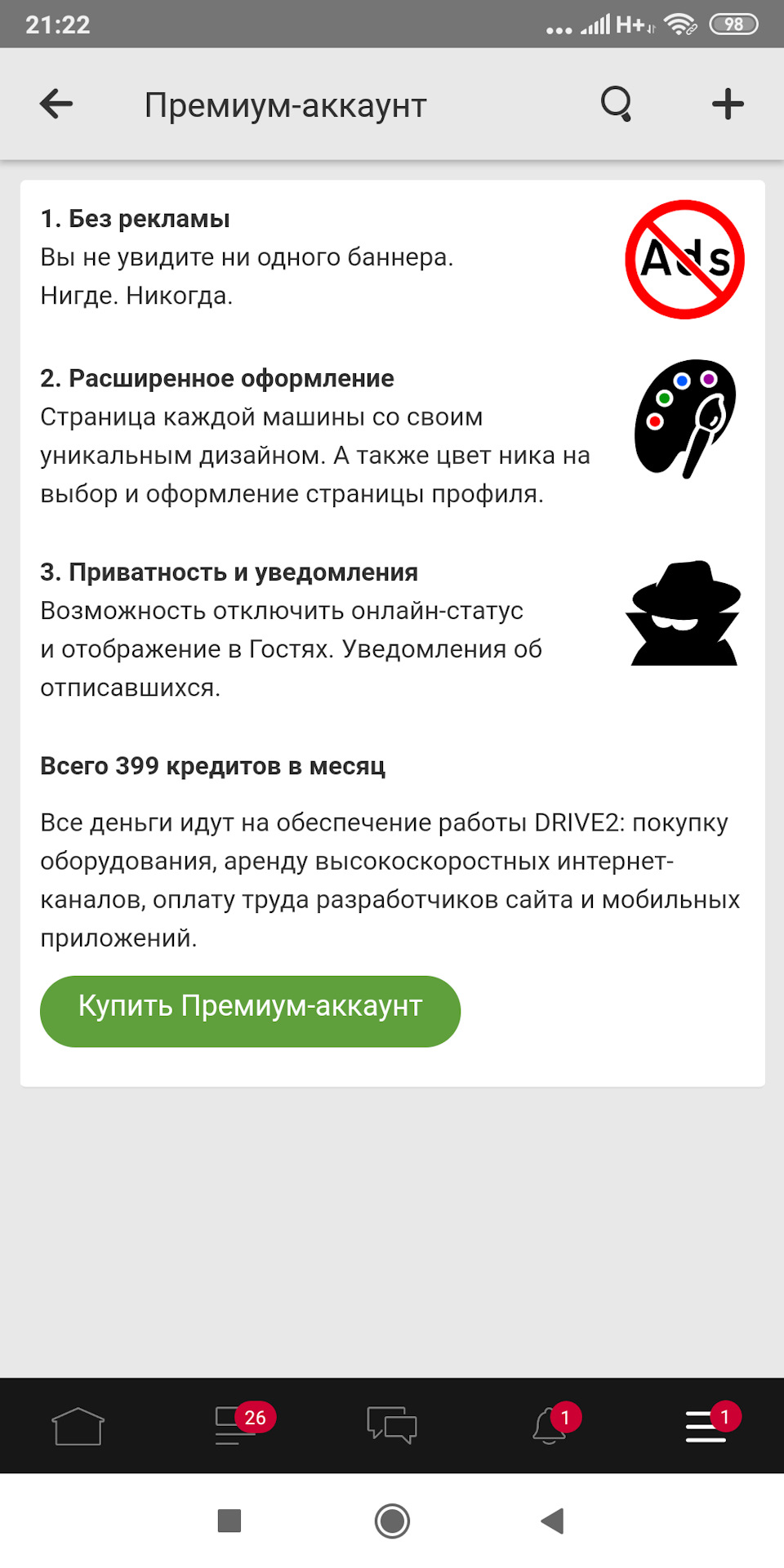Open the messages tab
Image resolution: width=784 pixels, height=1568 pixels.
point(392,1426)
